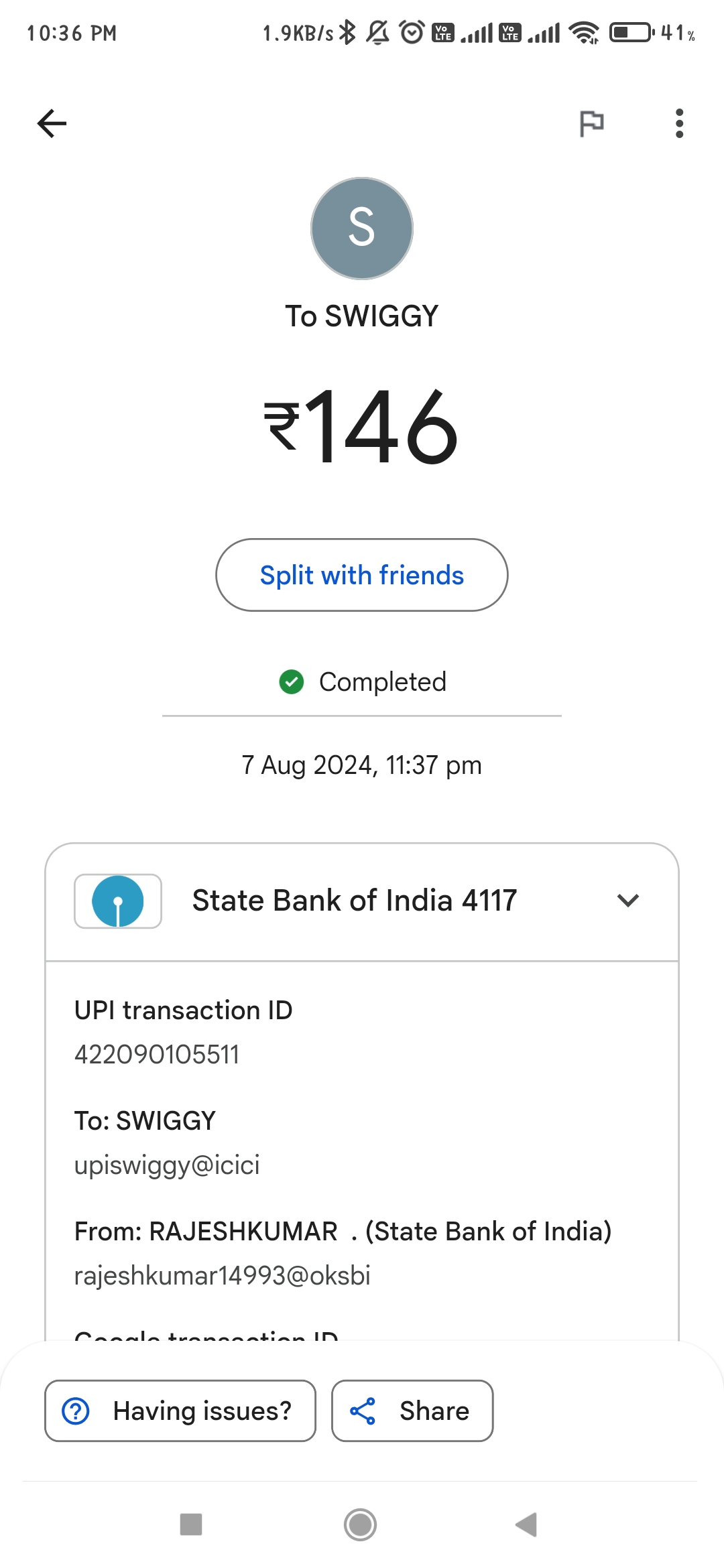The image size is (724, 1568).
Task: Open Having issues? help
Action: coord(180,1411)
